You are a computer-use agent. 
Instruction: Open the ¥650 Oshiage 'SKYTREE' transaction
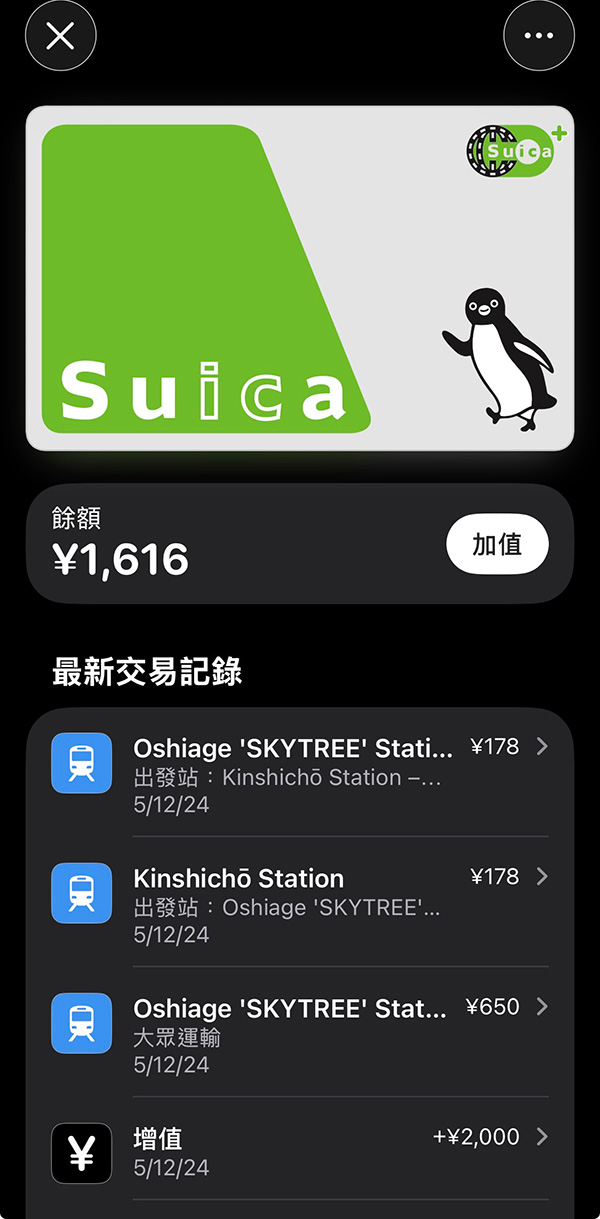click(x=300, y=1035)
